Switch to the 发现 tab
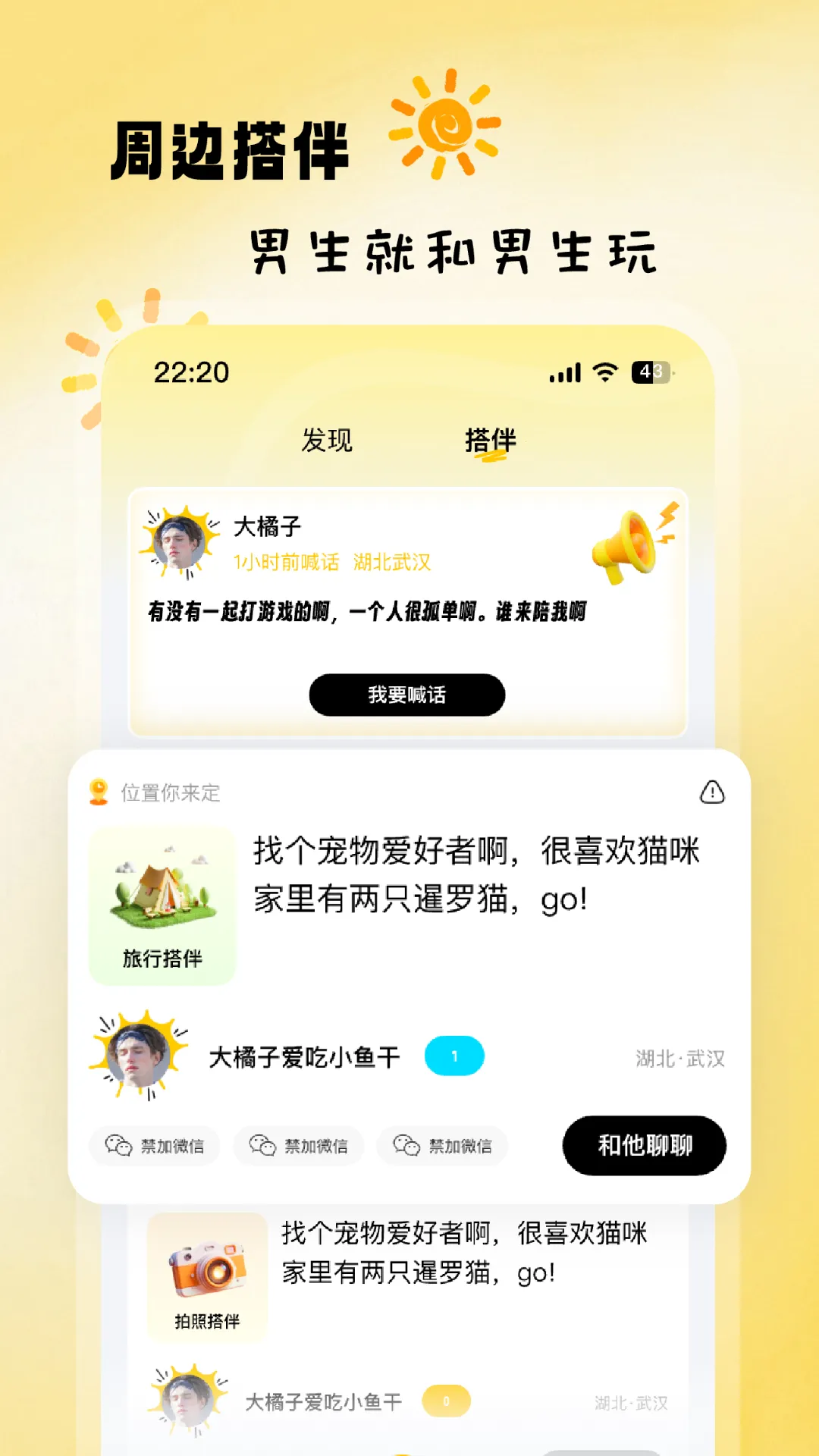The height and width of the screenshot is (1456, 819). coord(328,441)
